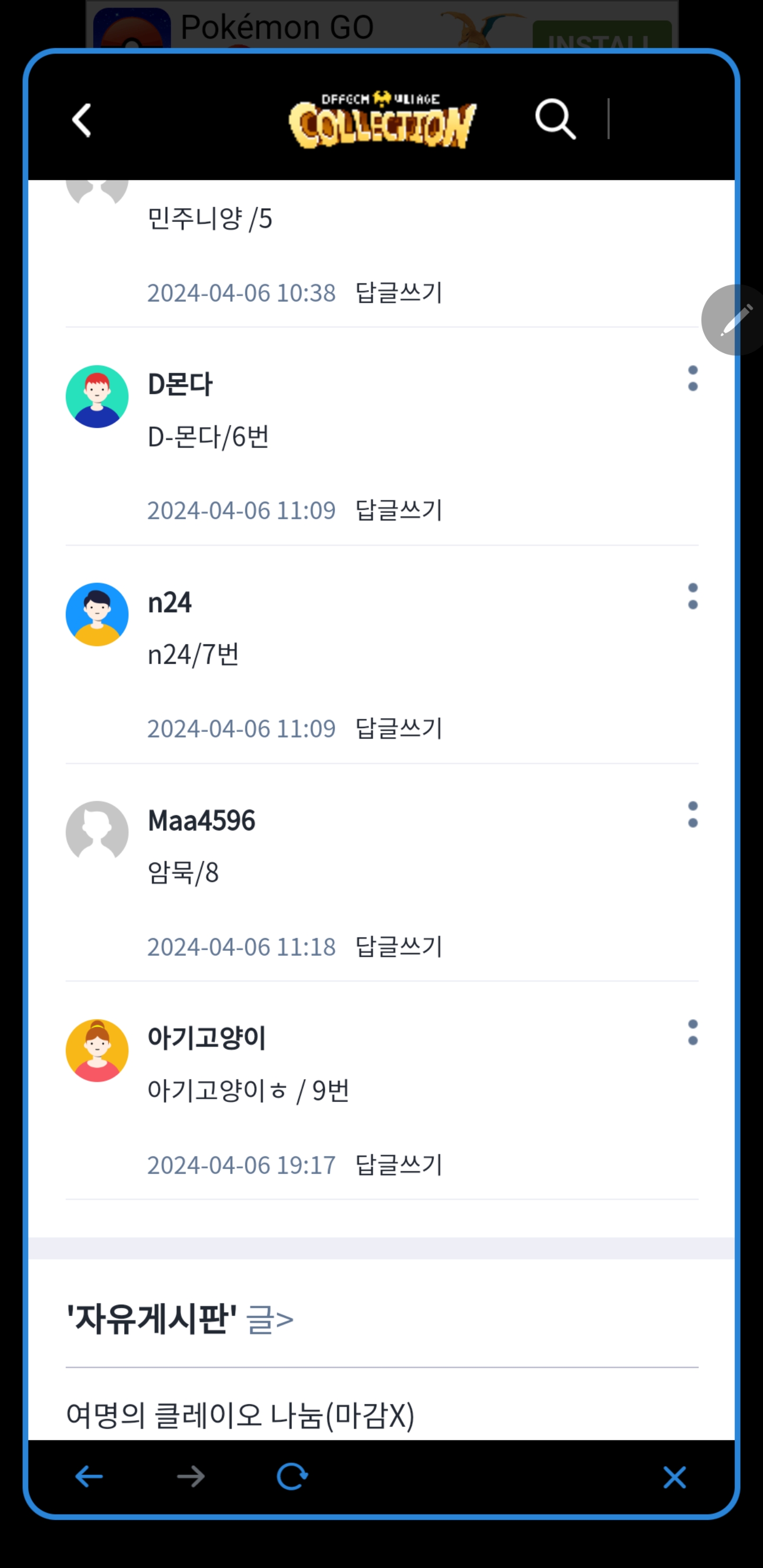Image resolution: width=763 pixels, height=1568 pixels.
Task: Navigate back with browser left arrow
Action: point(89,1477)
